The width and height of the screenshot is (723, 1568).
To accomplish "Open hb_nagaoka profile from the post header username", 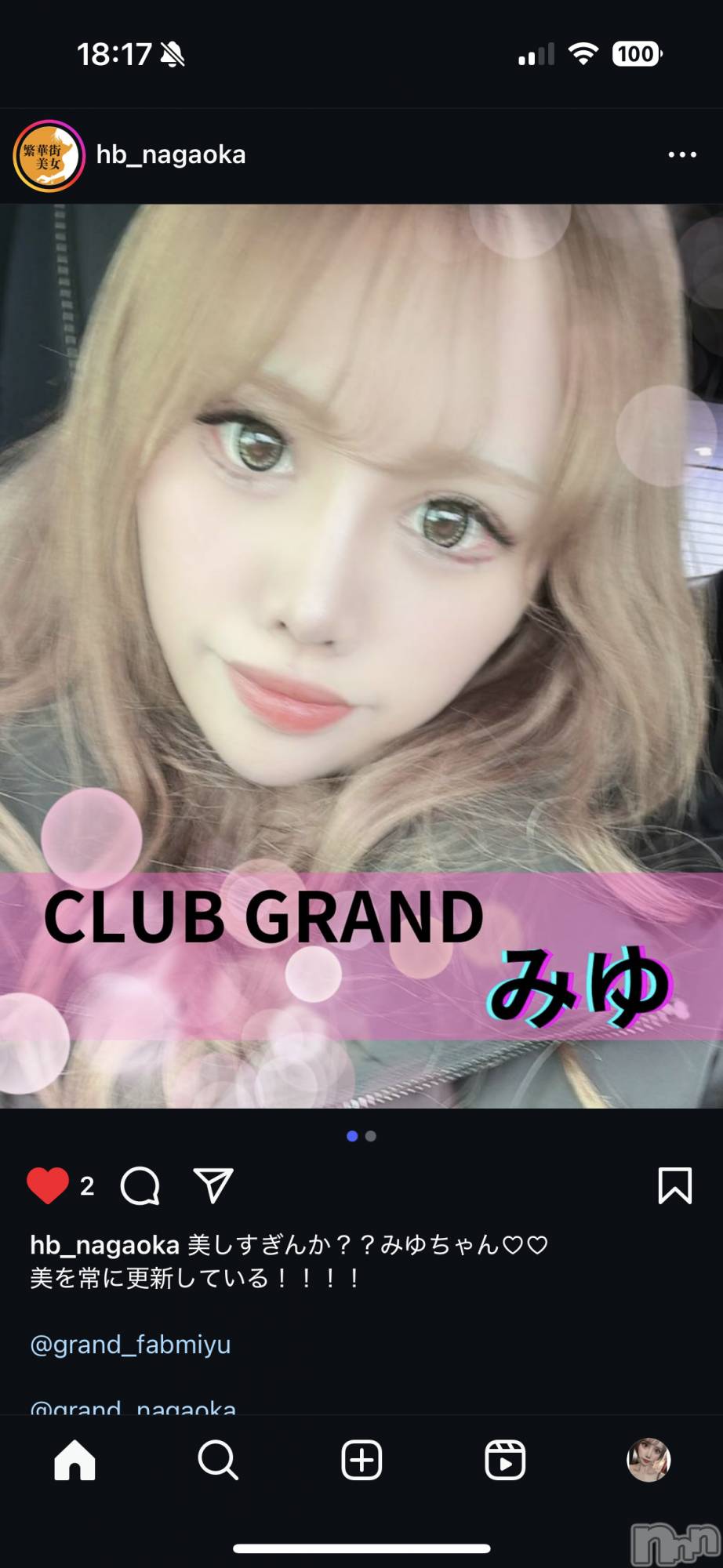I will (171, 155).
